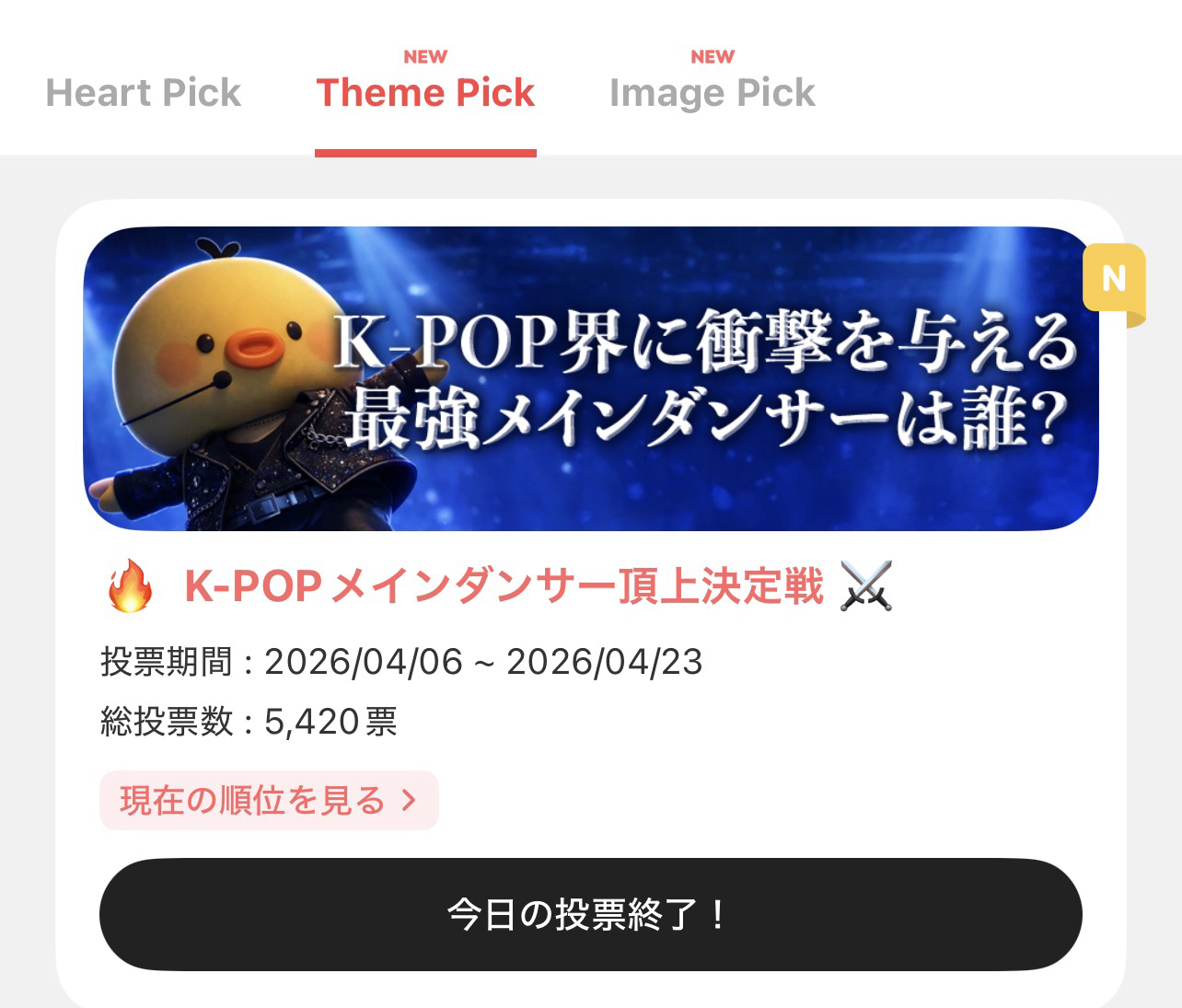Tap the 今日の投票終了！ button
The image size is (1182, 1008).
click(x=590, y=914)
